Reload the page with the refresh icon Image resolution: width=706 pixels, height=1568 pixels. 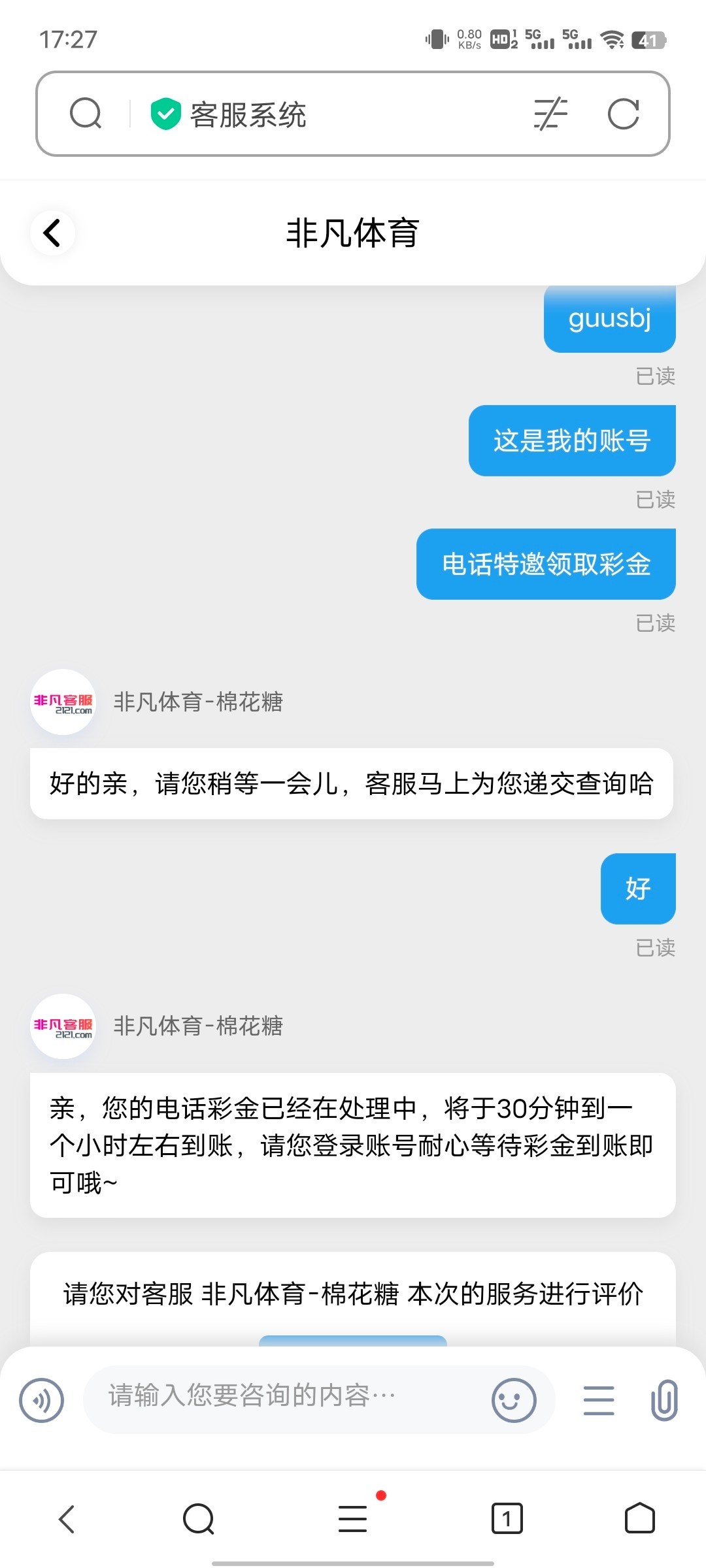(x=623, y=114)
